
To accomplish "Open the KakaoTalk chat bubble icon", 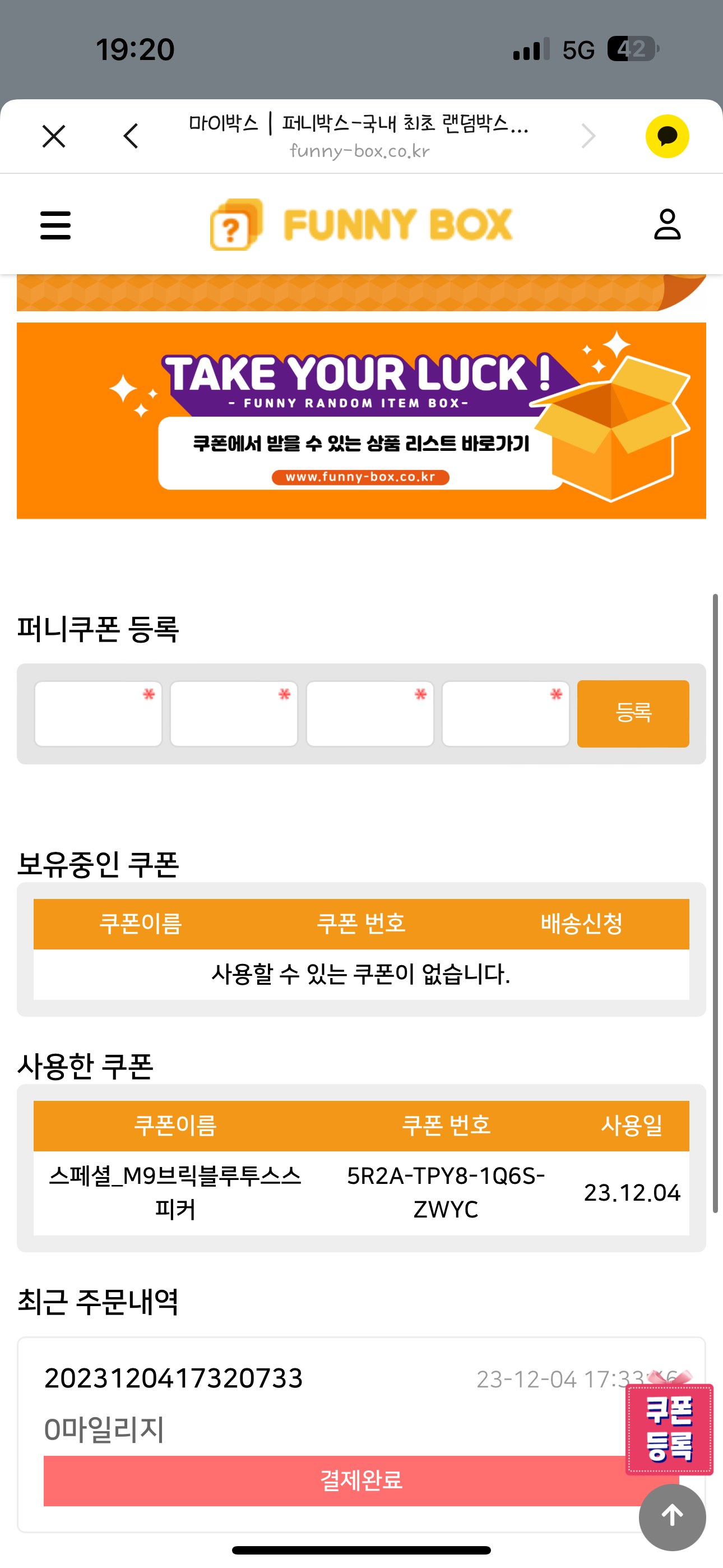I will (667, 136).
